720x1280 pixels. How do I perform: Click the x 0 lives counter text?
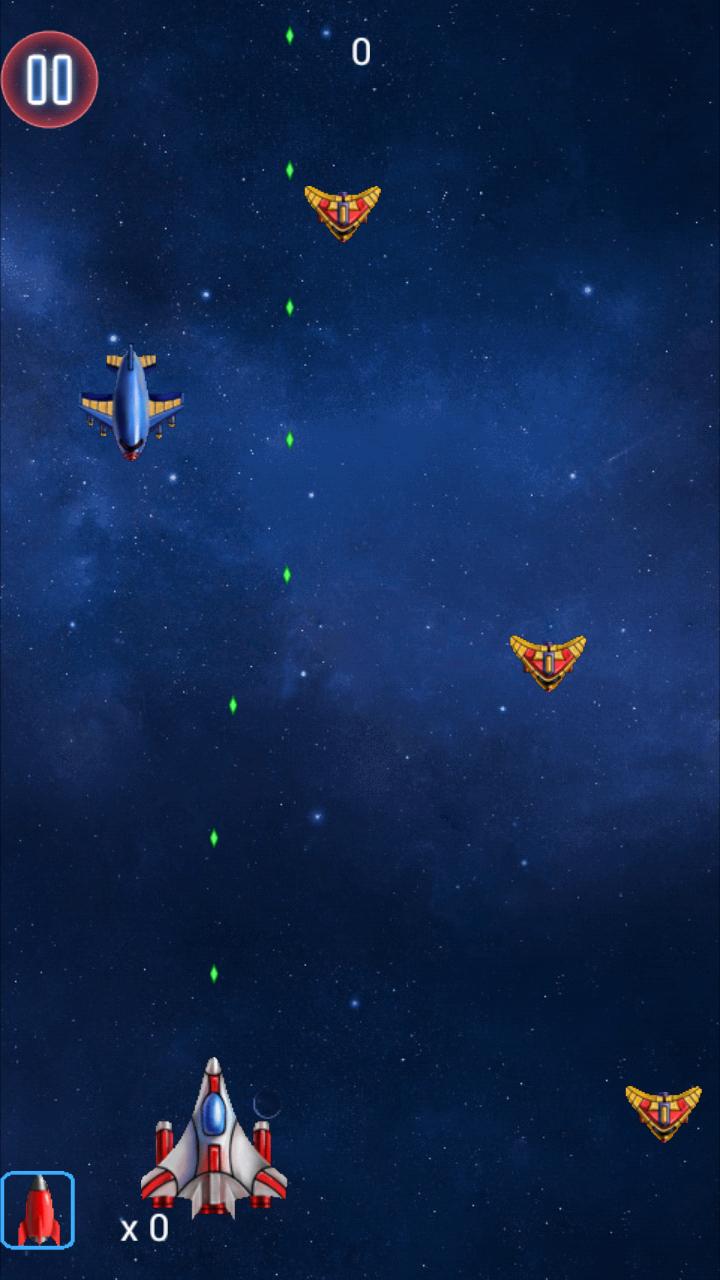click(x=143, y=1229)
